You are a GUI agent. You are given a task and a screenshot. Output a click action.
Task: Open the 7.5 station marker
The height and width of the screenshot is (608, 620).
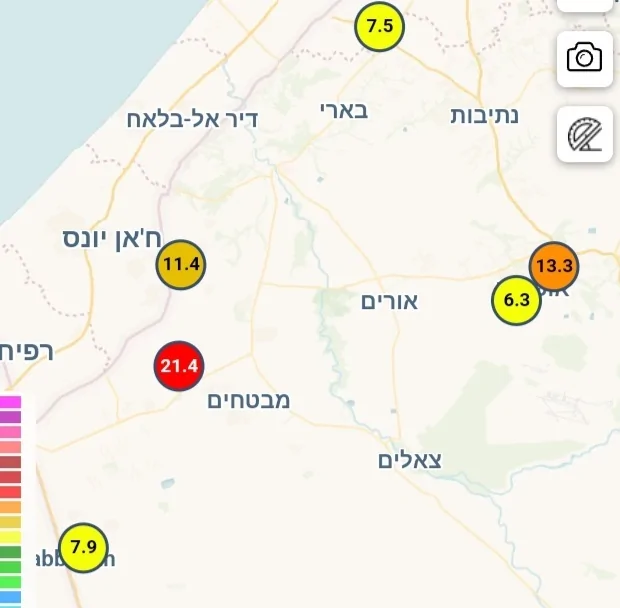coord(380,27)
